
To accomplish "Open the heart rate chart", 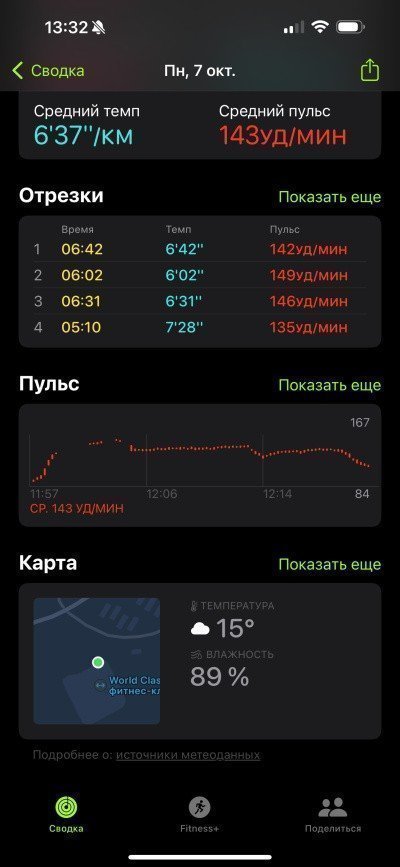I will pyautogui.click(x=200, y=465).
